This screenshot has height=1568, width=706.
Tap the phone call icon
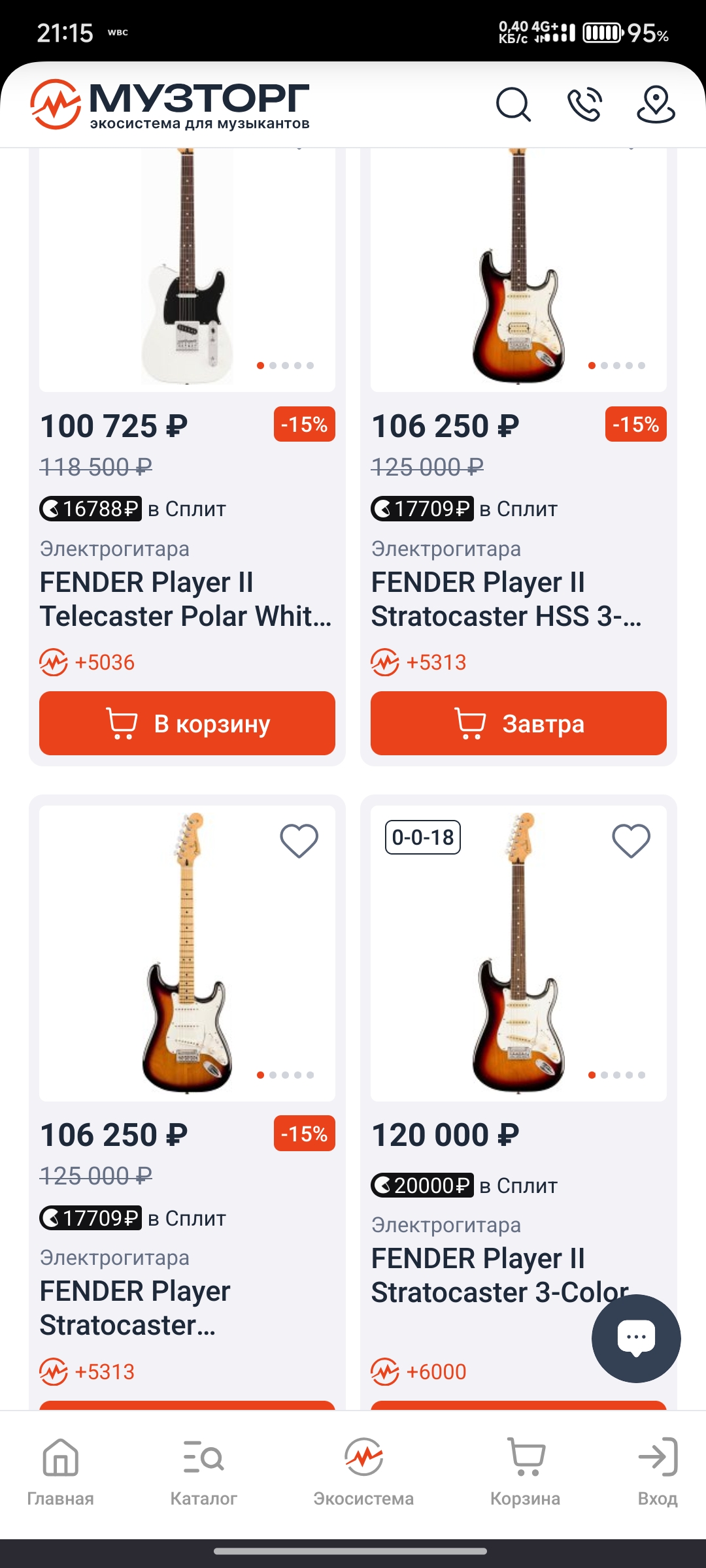[x=584, y=105]
